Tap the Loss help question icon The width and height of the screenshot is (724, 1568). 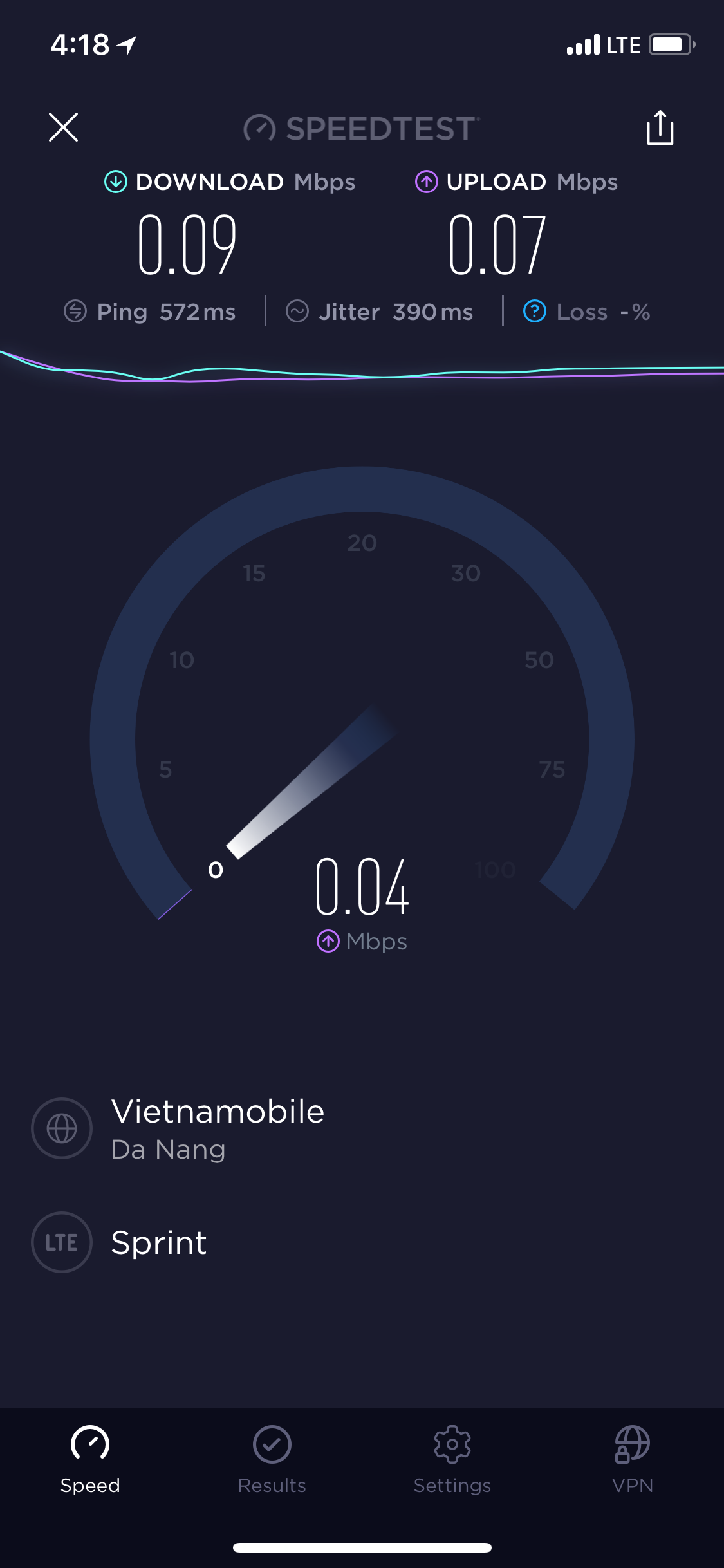point(535,312)
